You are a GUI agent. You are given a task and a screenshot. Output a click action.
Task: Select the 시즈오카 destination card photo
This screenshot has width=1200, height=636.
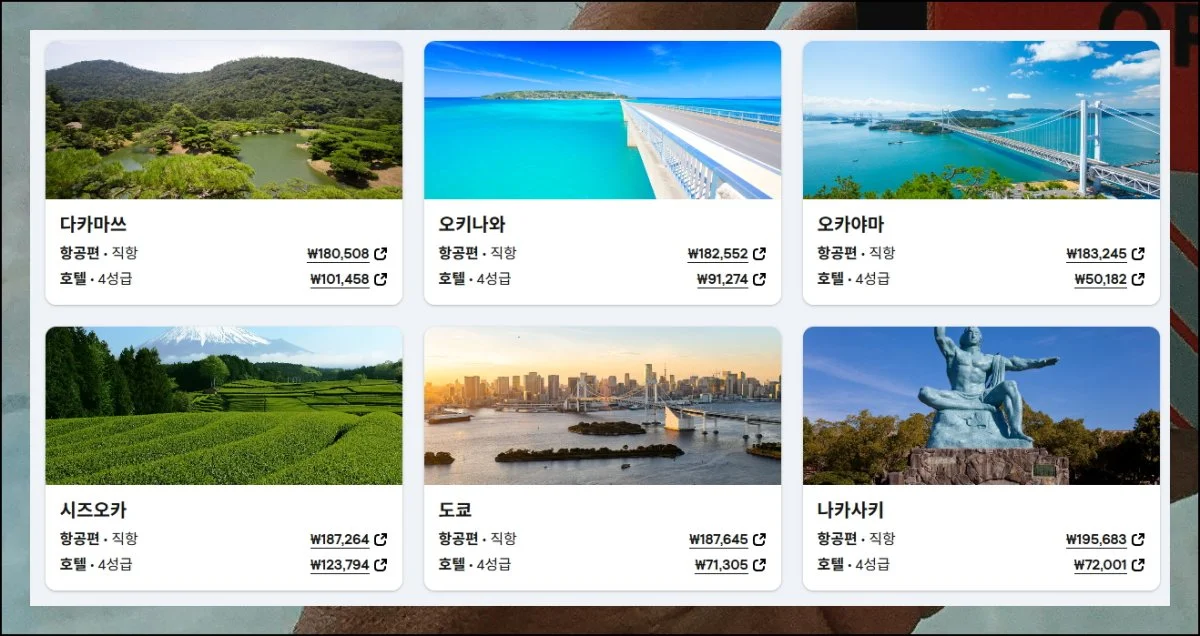pyautogui.click(x=224, y=406)
